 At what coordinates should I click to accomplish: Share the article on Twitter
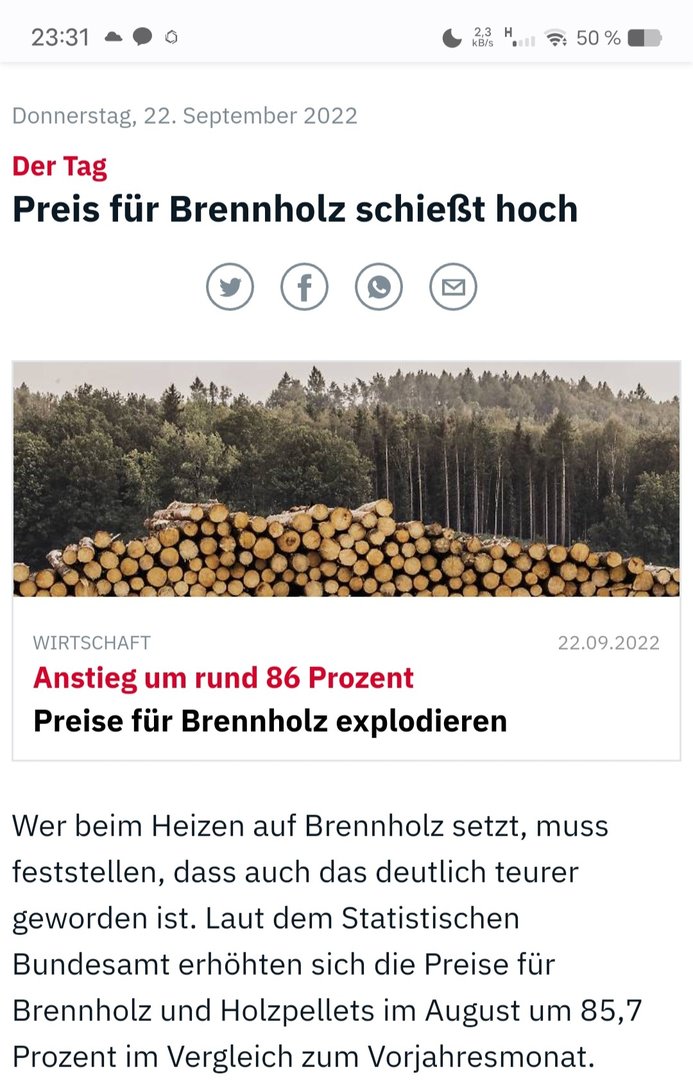[230, 288]
